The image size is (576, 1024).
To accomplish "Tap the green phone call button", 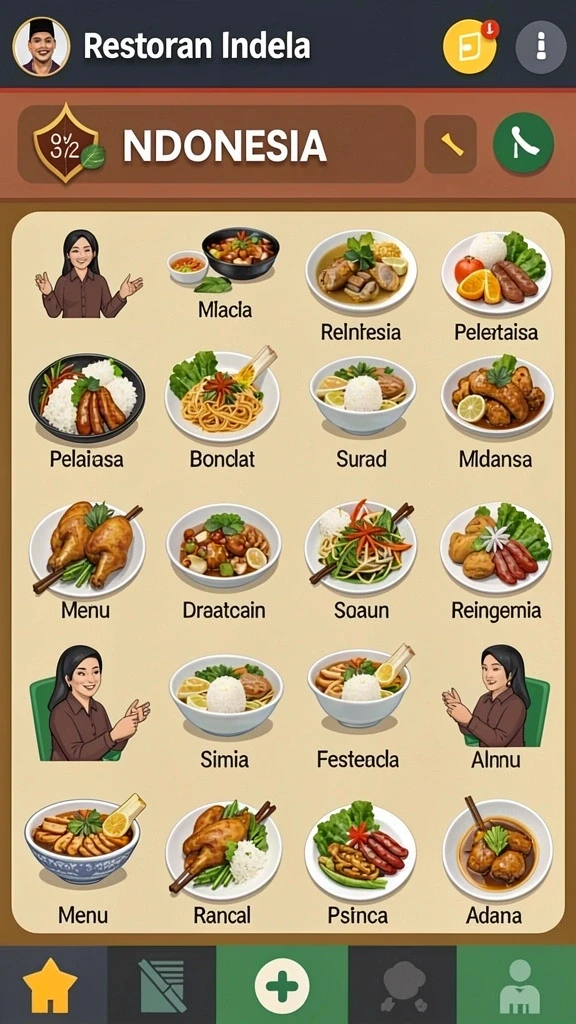I will [x=523, y=144].
